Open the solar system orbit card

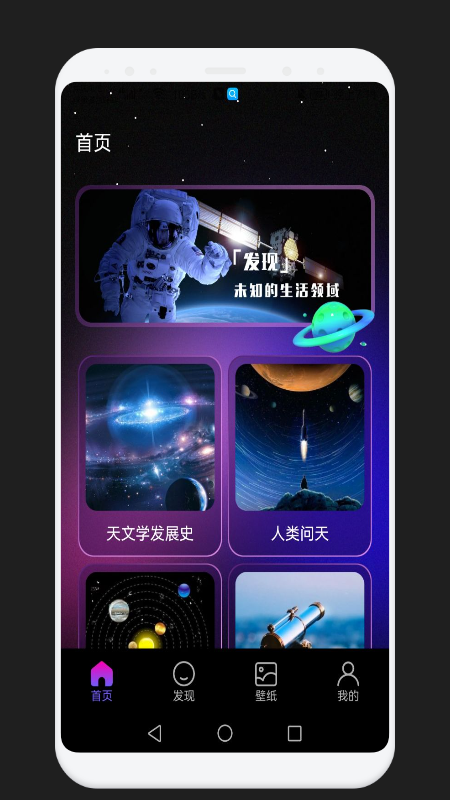click(x=150, y=607)
